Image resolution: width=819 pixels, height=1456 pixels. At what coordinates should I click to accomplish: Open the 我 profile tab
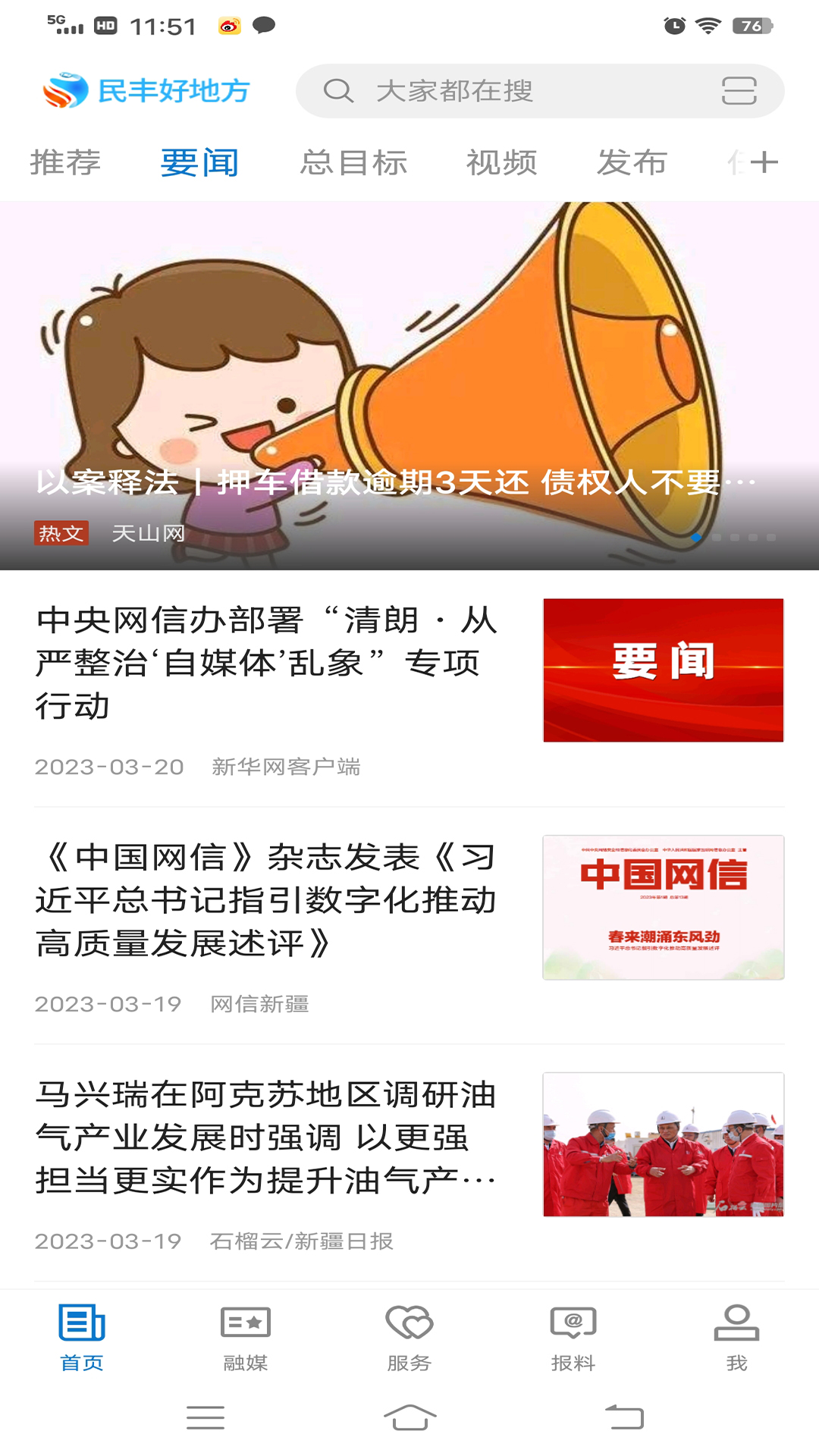(736, 1338)
